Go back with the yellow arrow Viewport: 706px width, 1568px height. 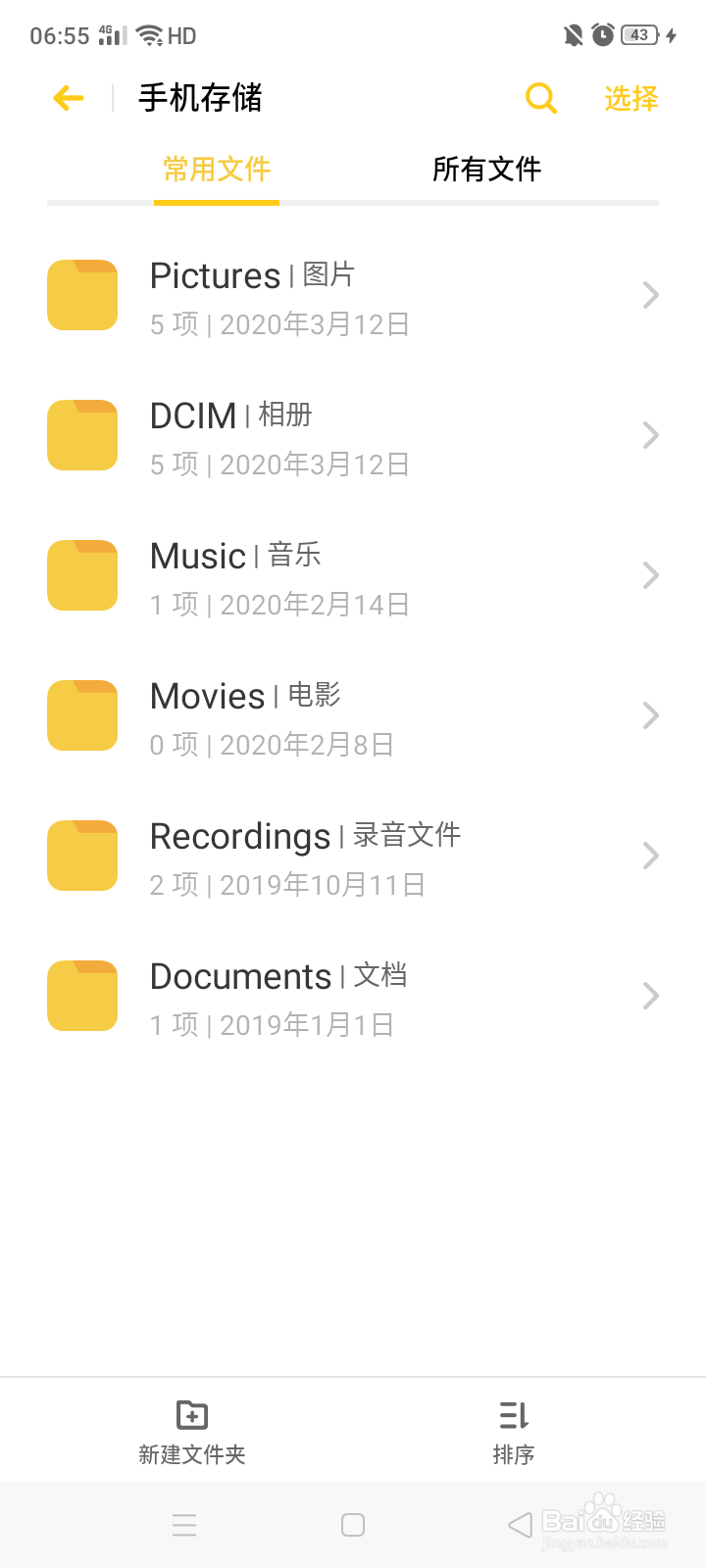point(69,98)
